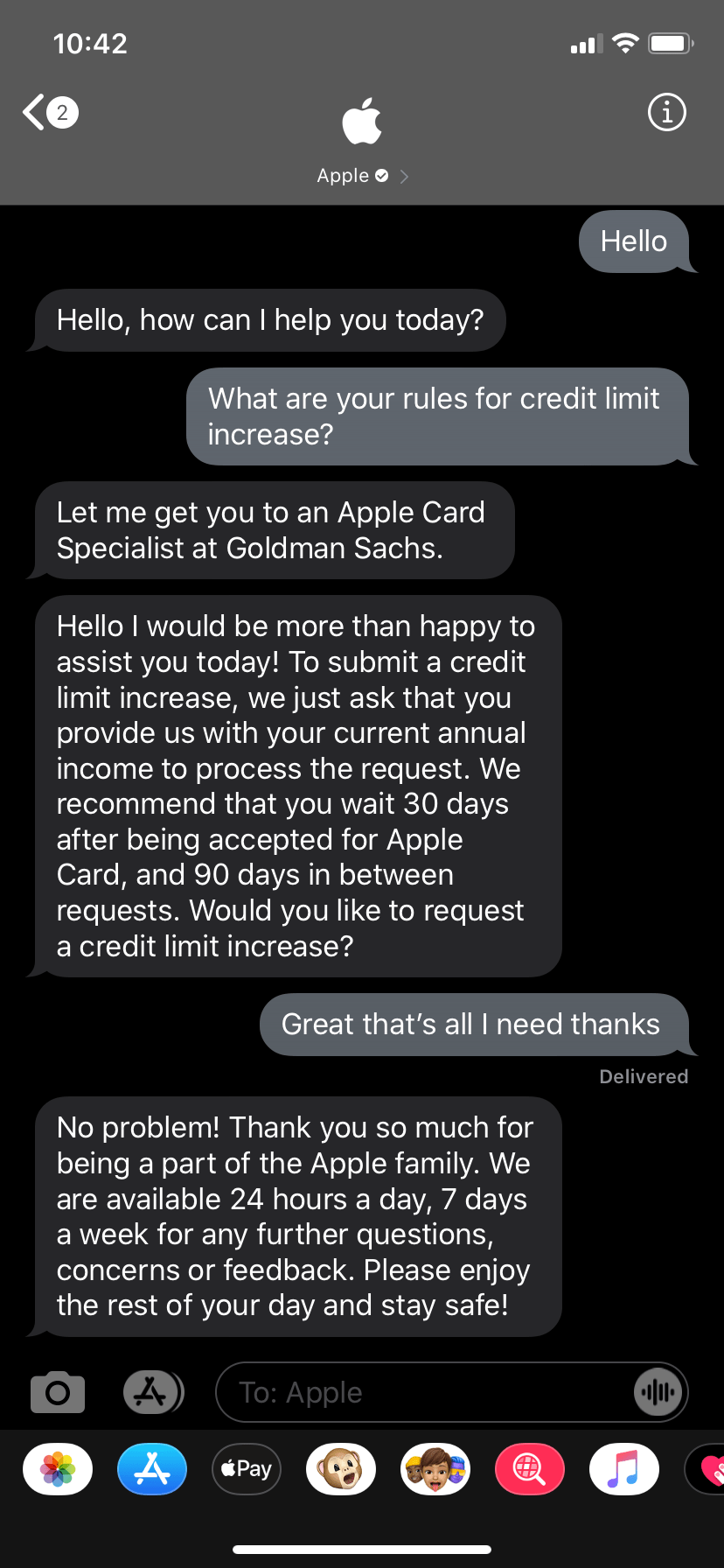Record an audio message
The width and height of the screenshot is (724, 1568).
pyautogui.click(x=658, y=1392)
